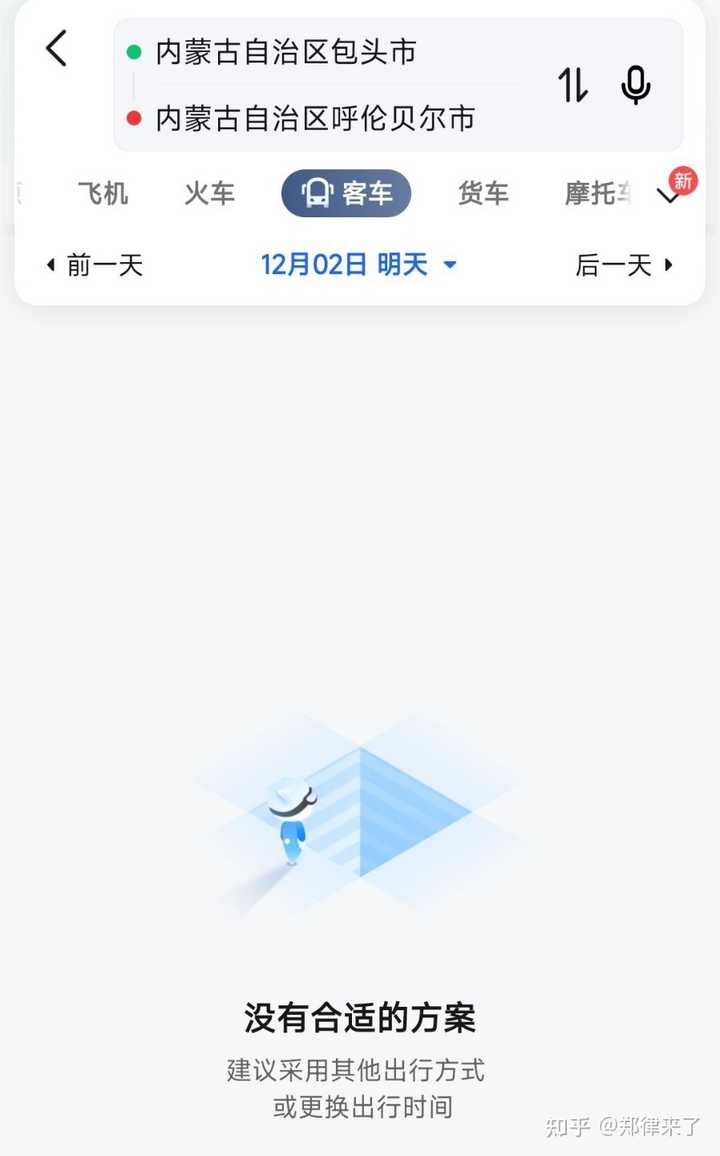Open voice input microphone
This screenshot has height=1156, width=720.
tap(636, 86)
